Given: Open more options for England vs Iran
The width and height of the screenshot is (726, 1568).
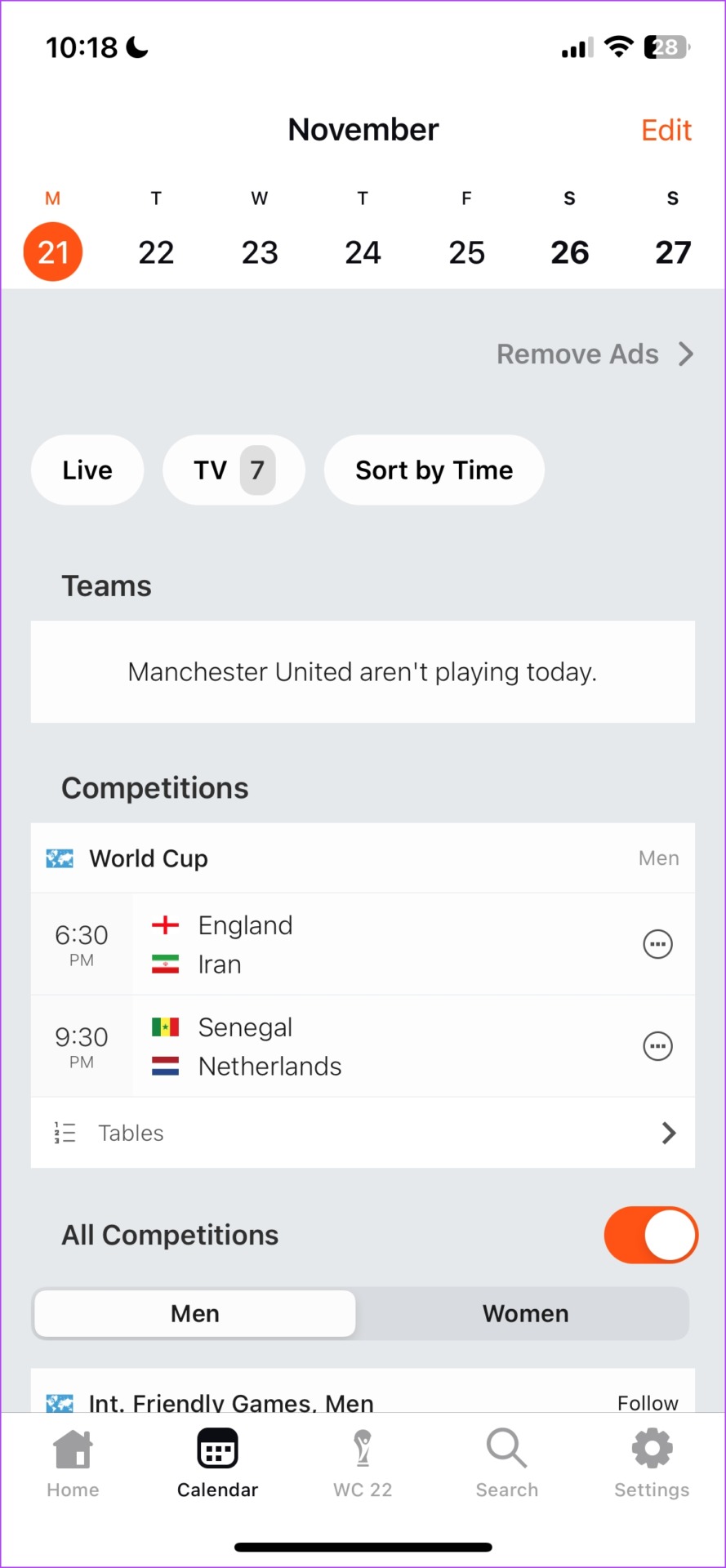Looking at the screenshot, I should pyautogui.click(x=657, y=944).
